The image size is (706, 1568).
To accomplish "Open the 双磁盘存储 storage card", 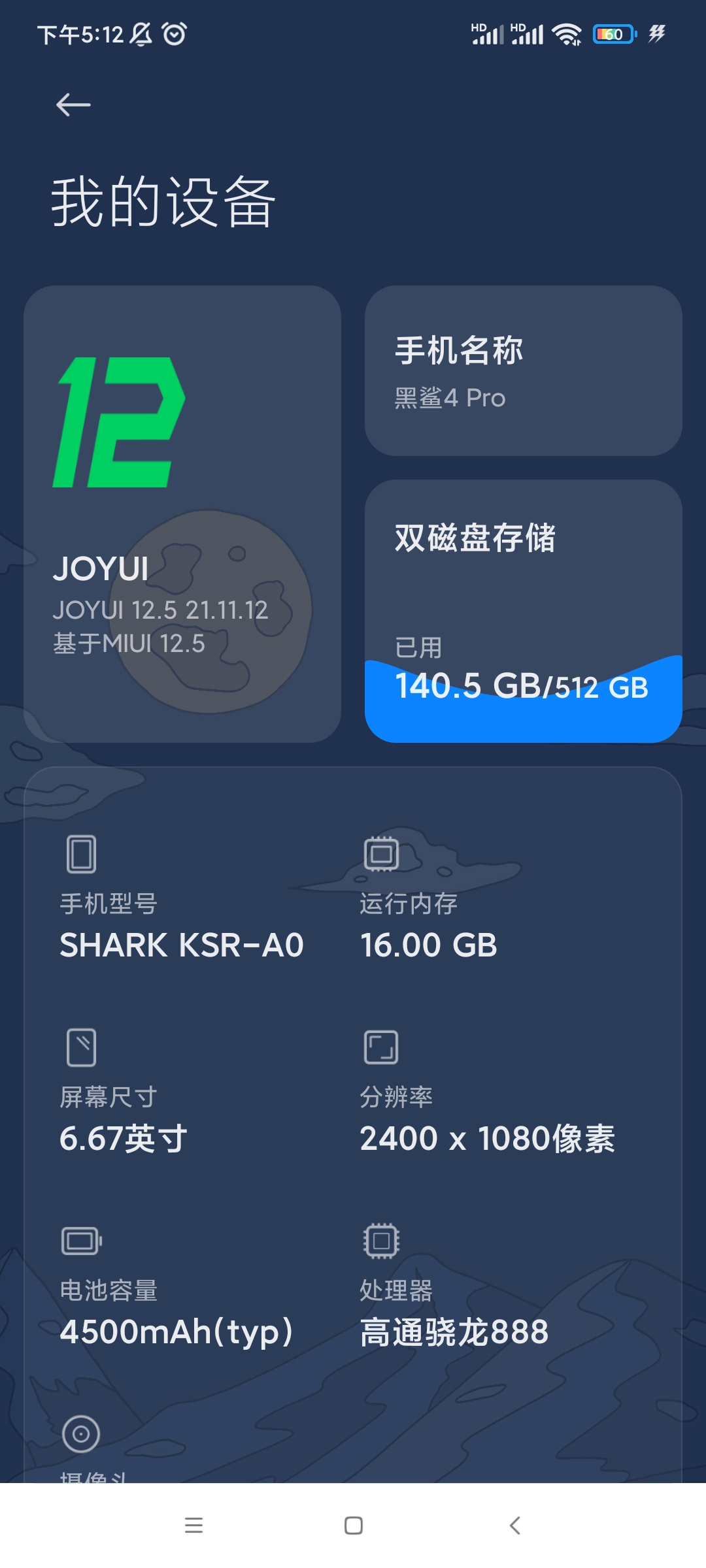I will [x=523, y=610].
